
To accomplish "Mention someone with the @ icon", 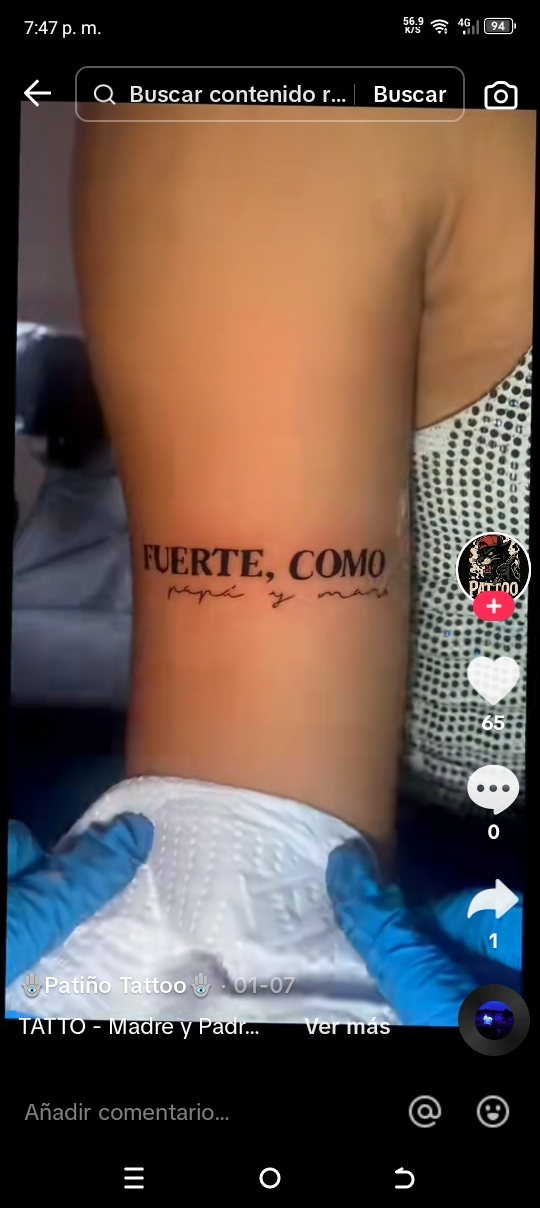I will (425, 1111).
